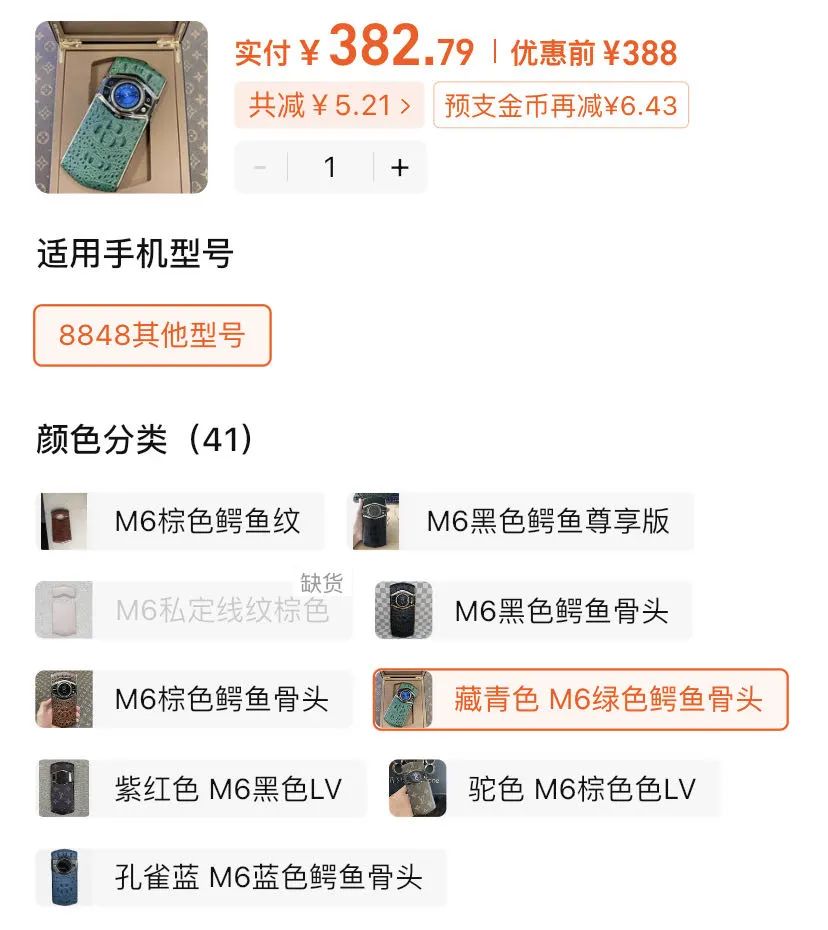Decrease quantity with the minus button
This screenshot has width=828, height=930.
click(x=260, y=167)
